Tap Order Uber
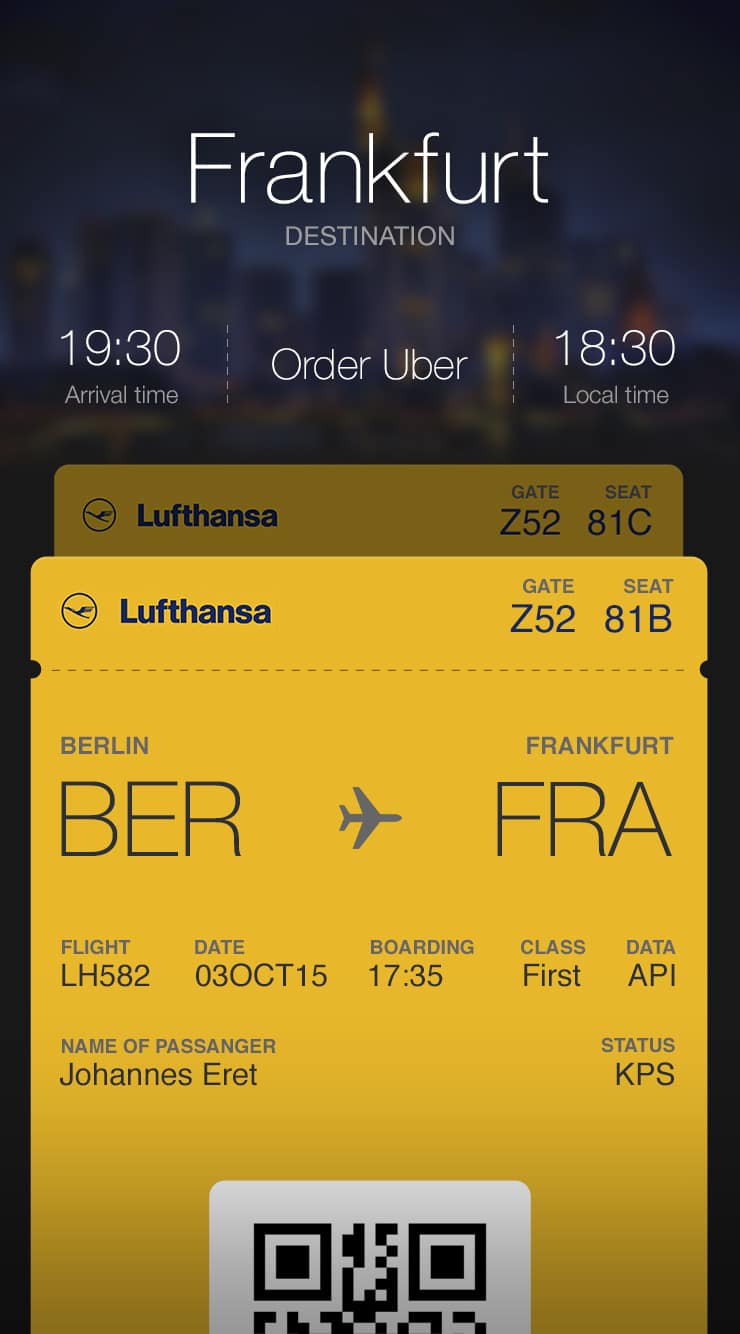 [369, 365]
